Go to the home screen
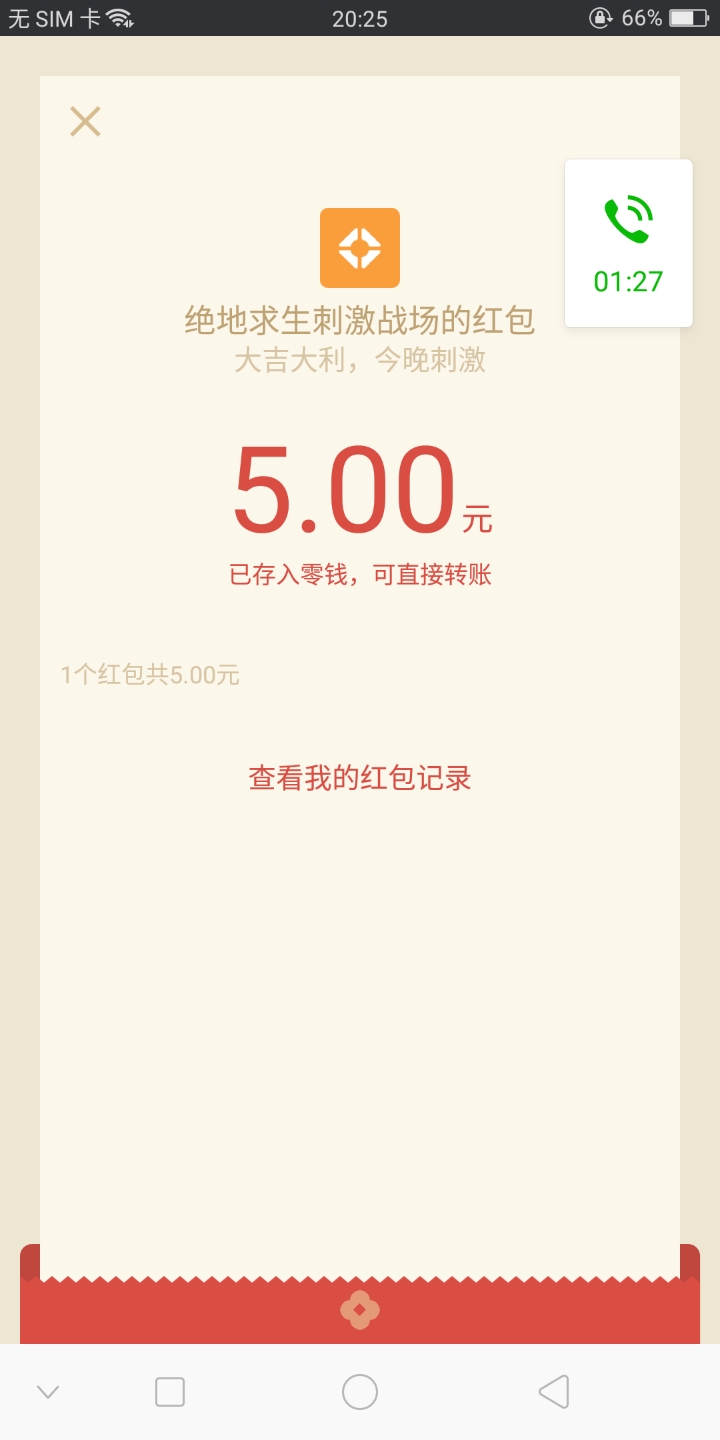This screenshot has height=1440, width=720. coord(360,1391)
